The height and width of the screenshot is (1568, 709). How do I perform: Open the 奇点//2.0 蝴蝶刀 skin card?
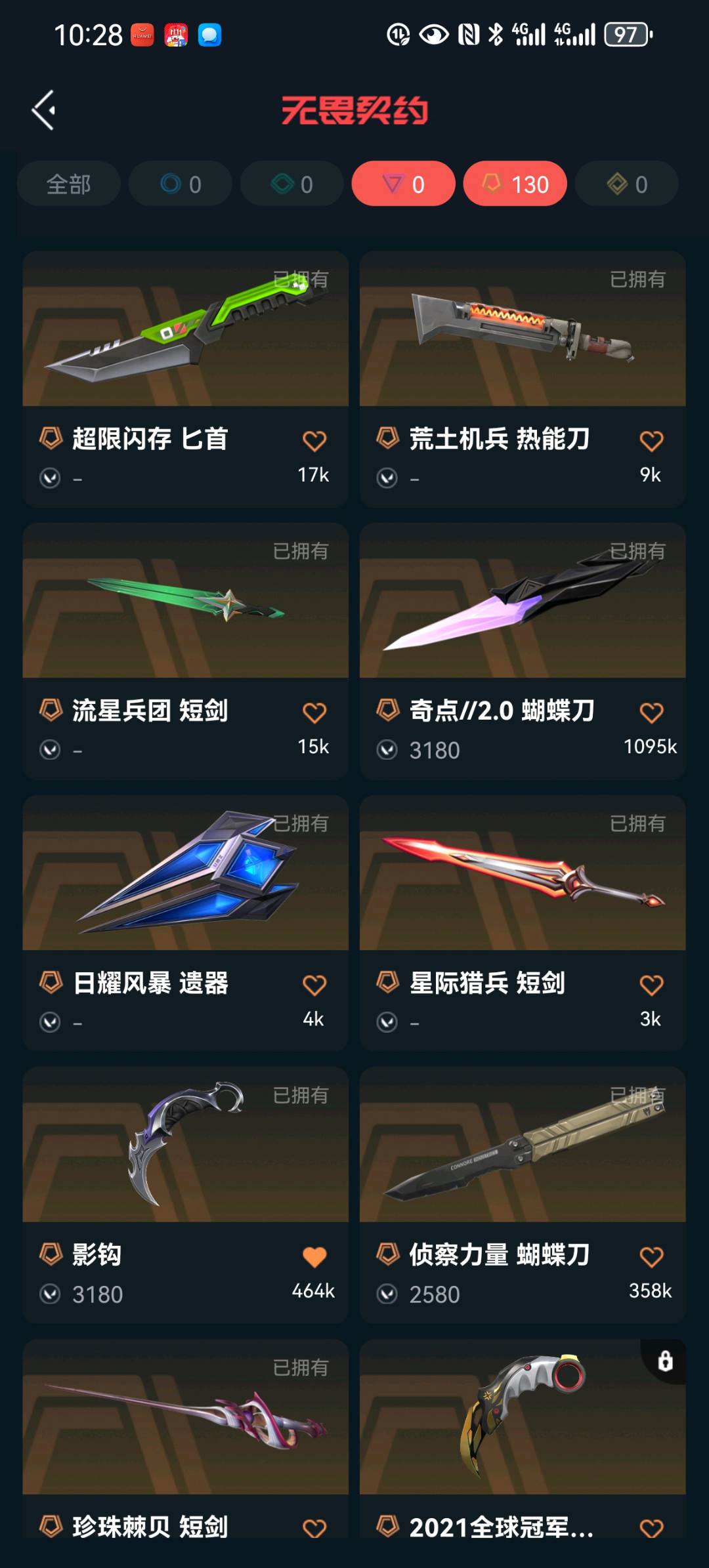pyautogui.click(x=523, y=601)
